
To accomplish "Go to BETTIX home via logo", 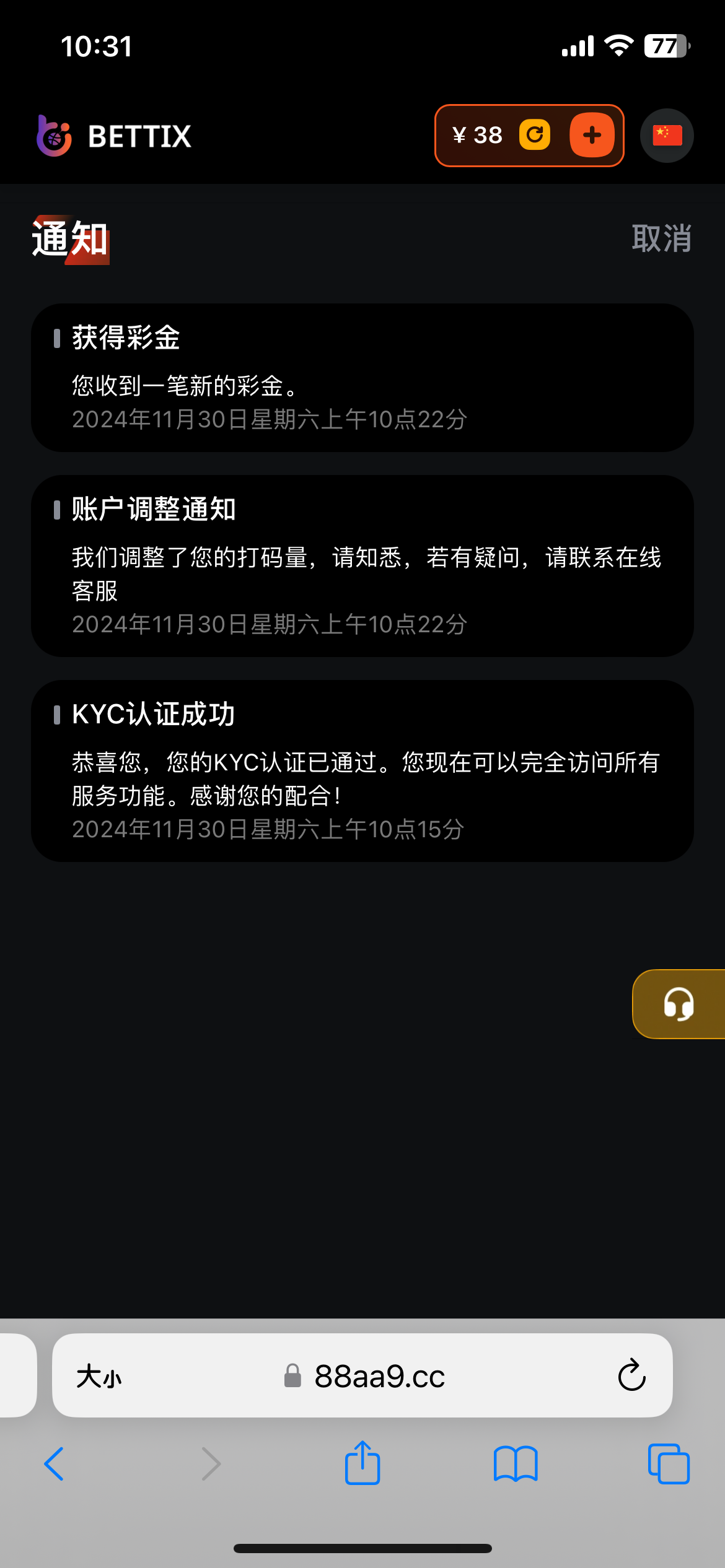I will 114,136.
